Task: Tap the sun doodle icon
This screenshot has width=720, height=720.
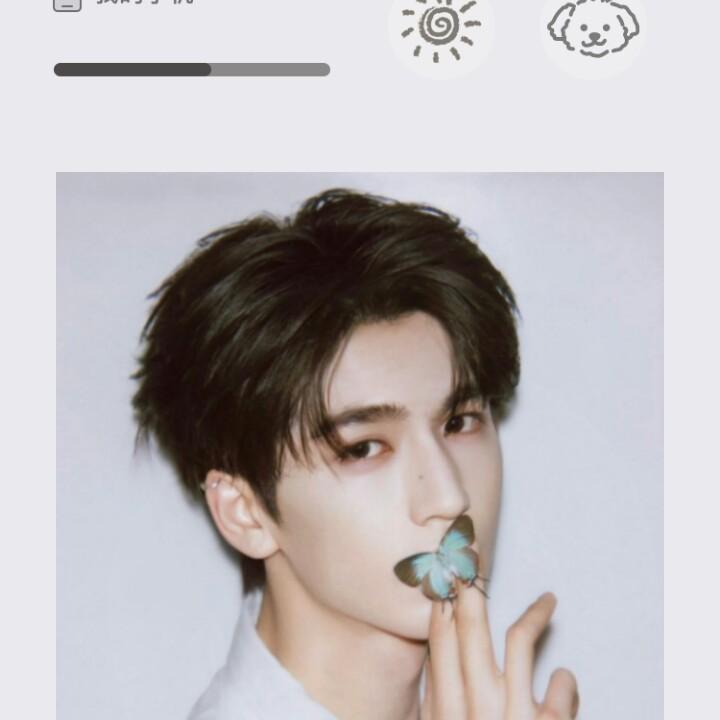Action: pyautogui.click(x=440, y=27)
